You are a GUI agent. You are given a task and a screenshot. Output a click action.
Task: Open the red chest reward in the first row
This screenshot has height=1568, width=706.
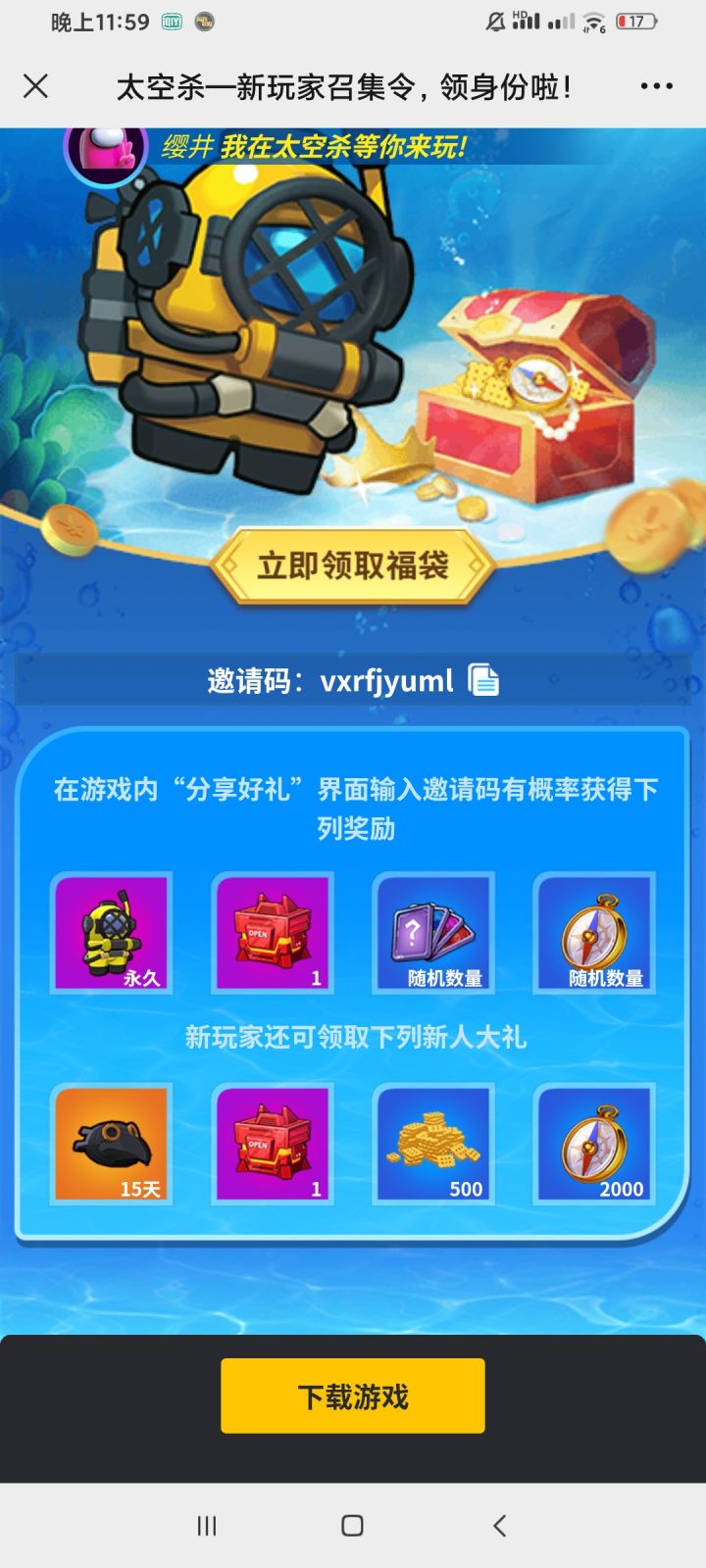[x=272, y=933]
